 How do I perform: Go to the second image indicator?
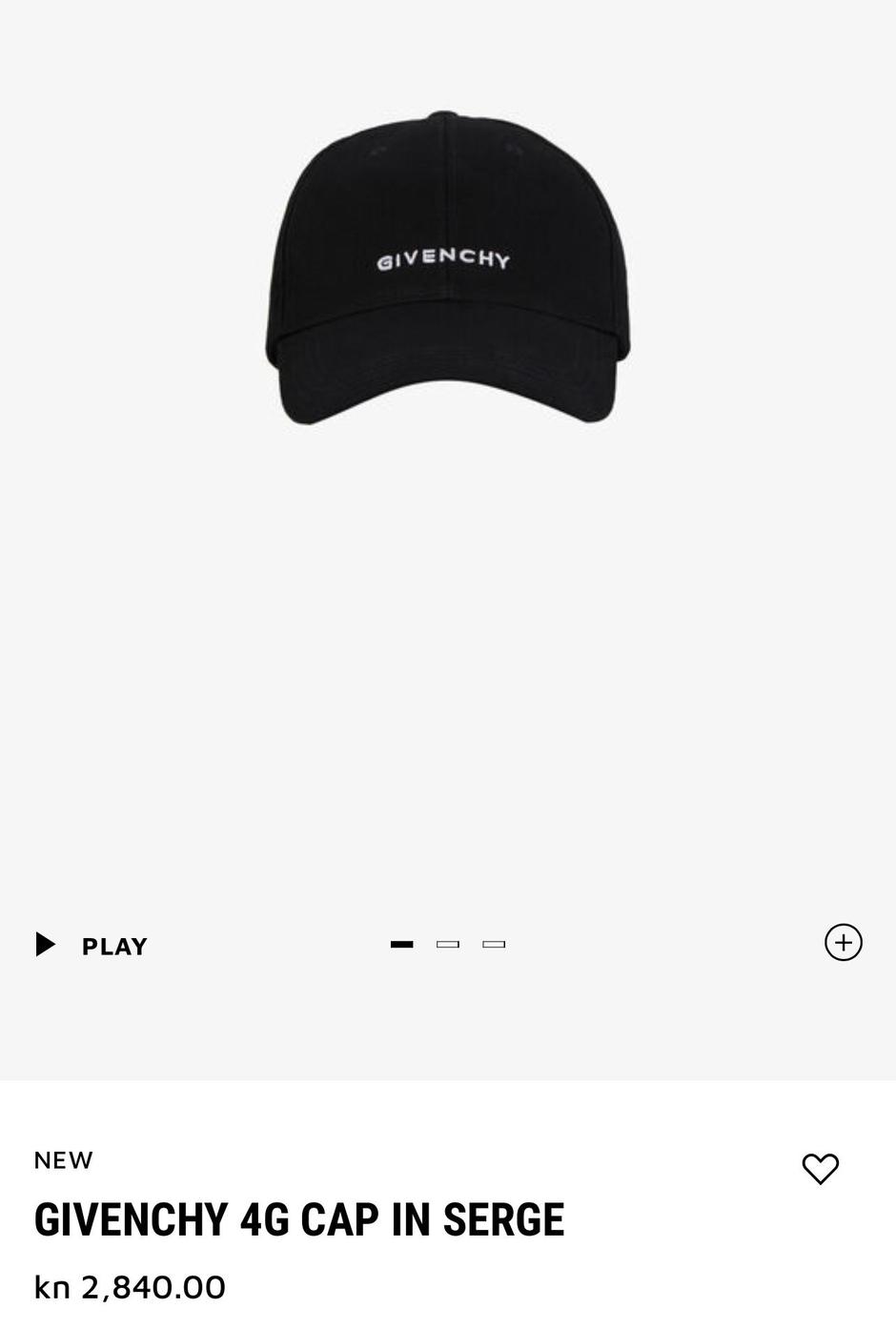click(x=448, y=944)
